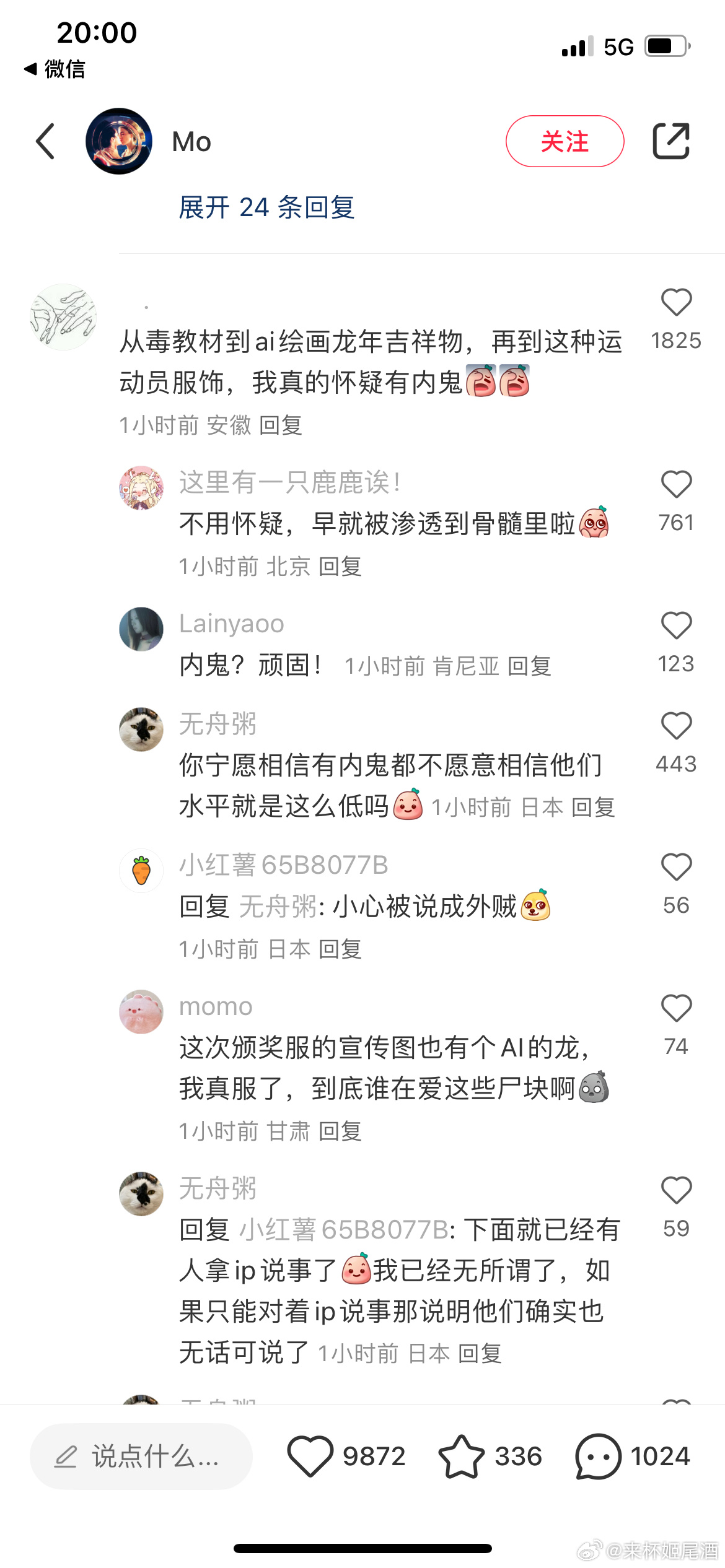Like 这里有一只鹿鹿诶's comment
The width and height of the screenshot is (725, 1568).
tap(676, 484)
